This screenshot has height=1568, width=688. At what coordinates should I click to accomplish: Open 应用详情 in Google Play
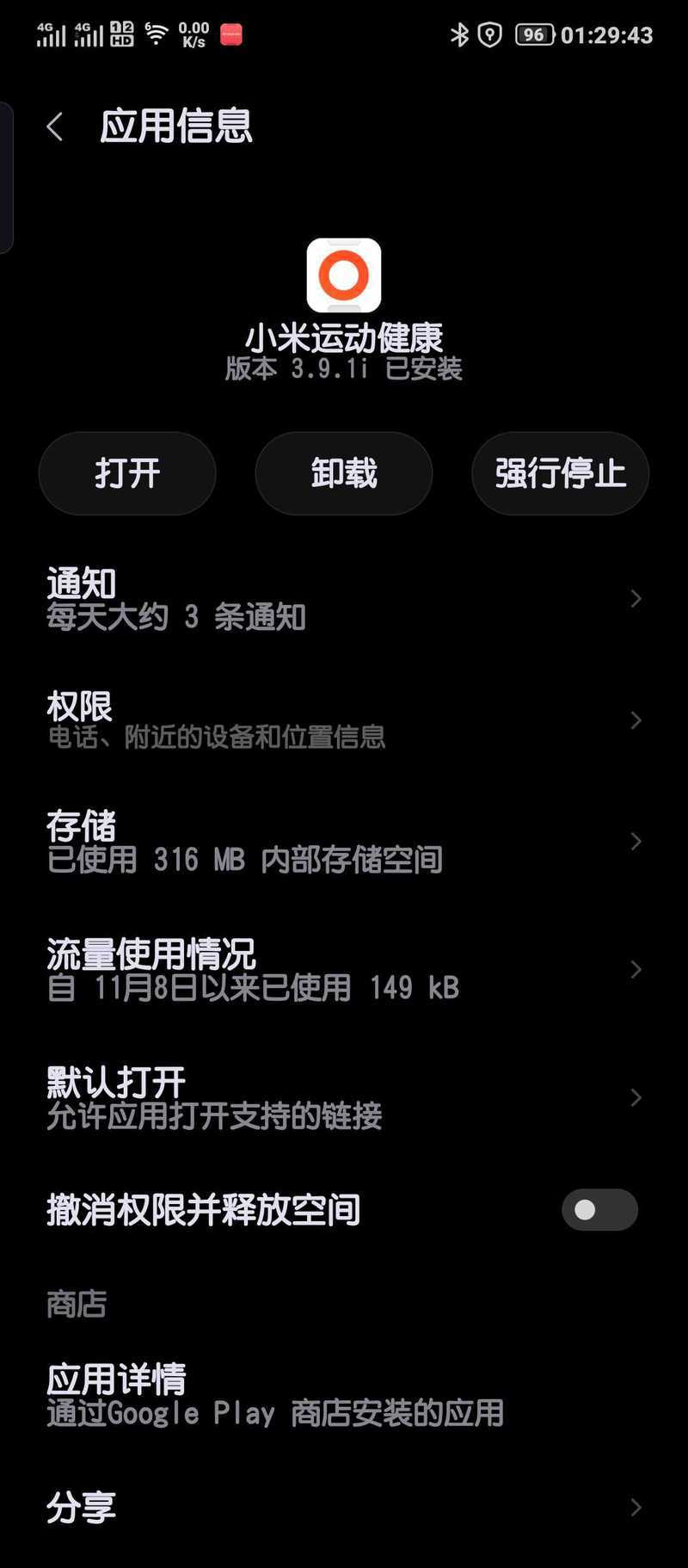[344, 1395]
